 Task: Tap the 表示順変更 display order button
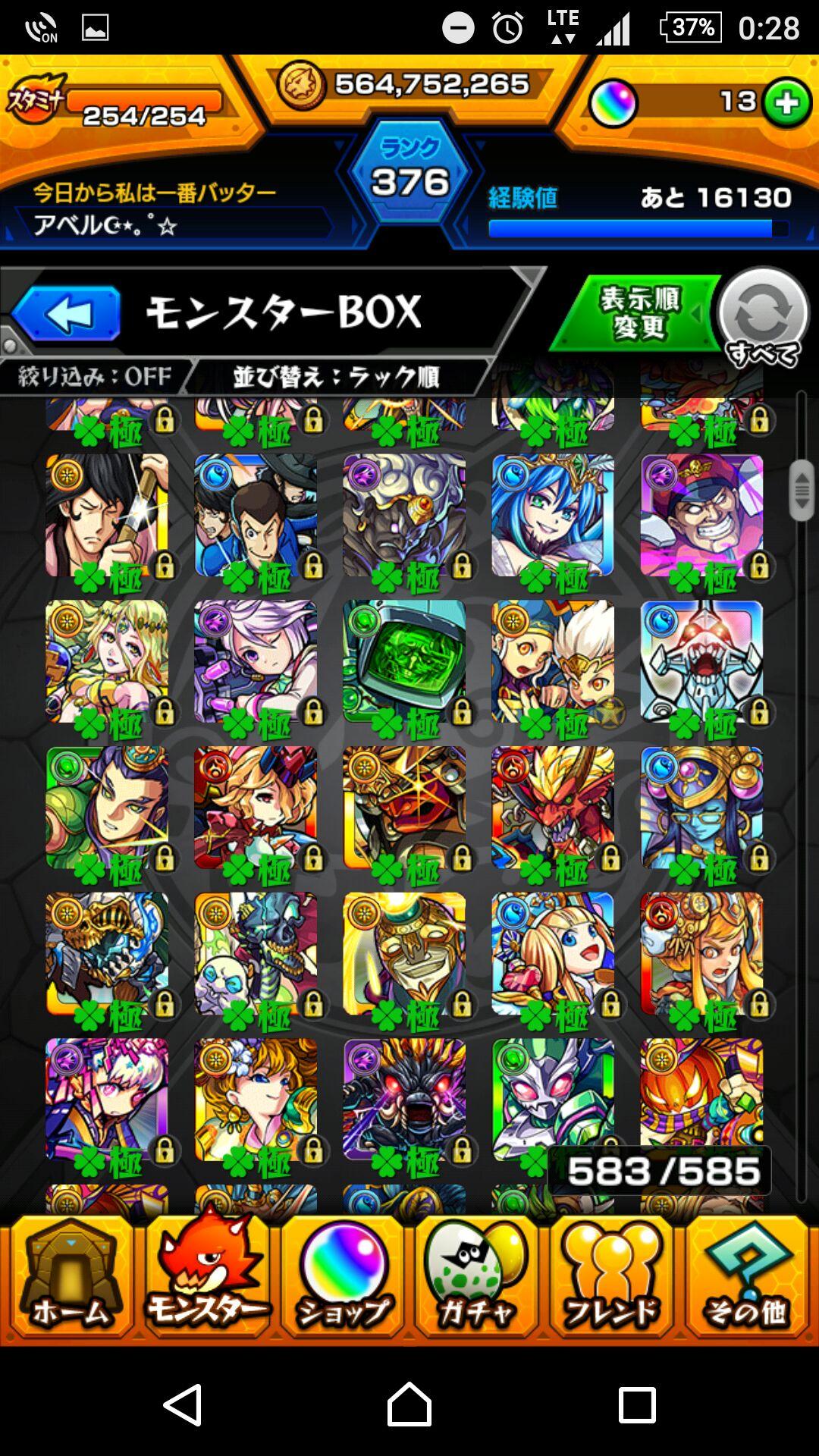click(x=637, y=314)
